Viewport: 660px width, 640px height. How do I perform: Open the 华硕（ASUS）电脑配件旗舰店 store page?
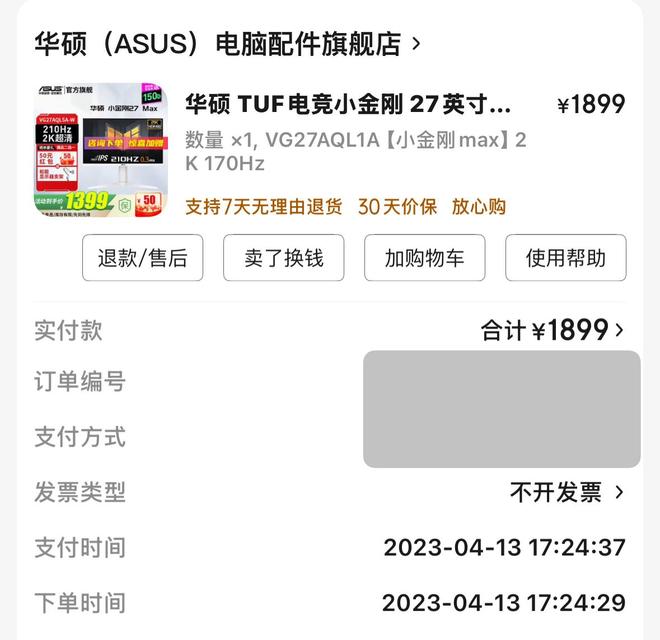pyautogui.click(x=227, y=44)
